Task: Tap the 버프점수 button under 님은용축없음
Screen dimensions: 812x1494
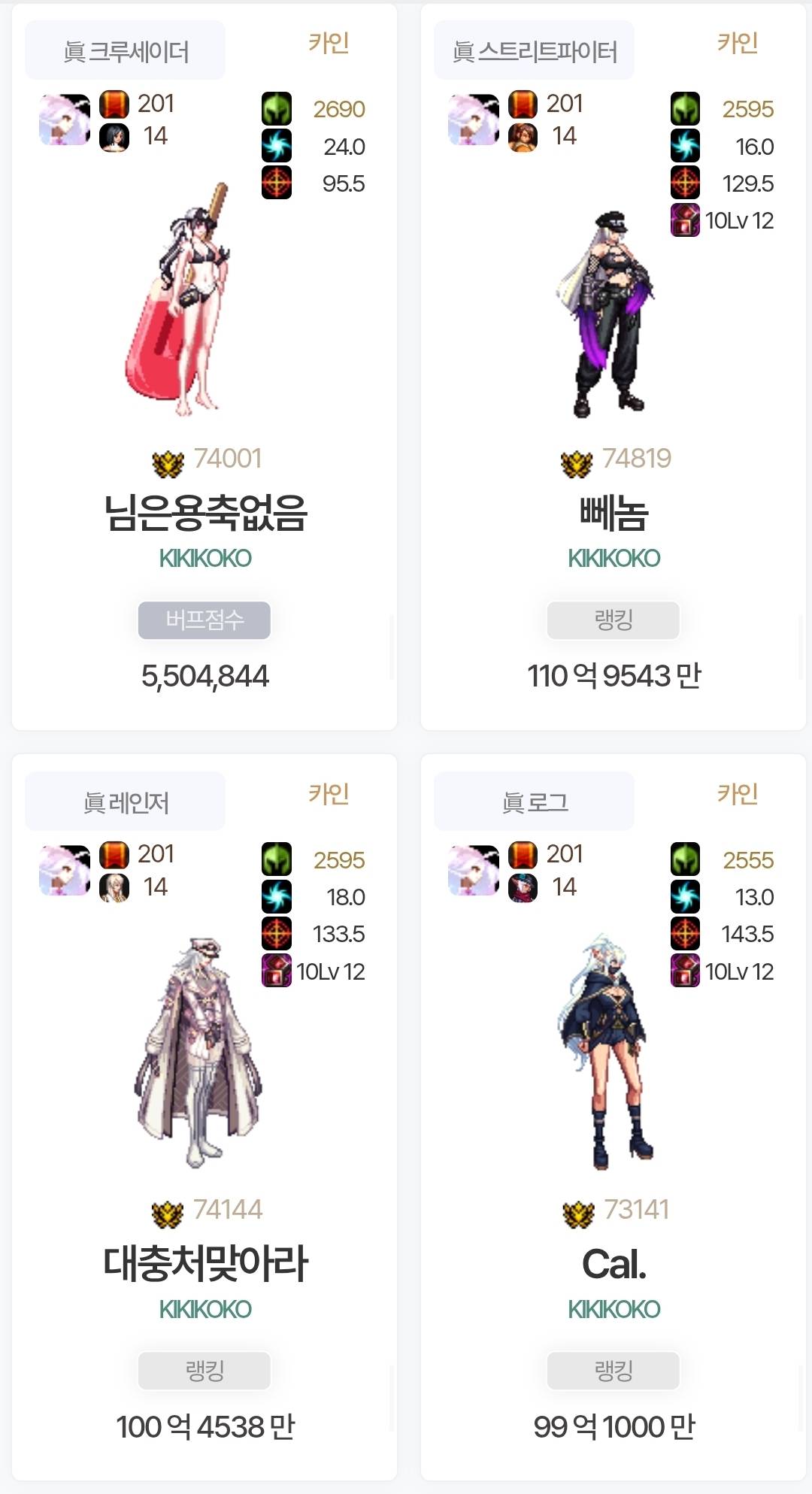Action: pos(205,620)
